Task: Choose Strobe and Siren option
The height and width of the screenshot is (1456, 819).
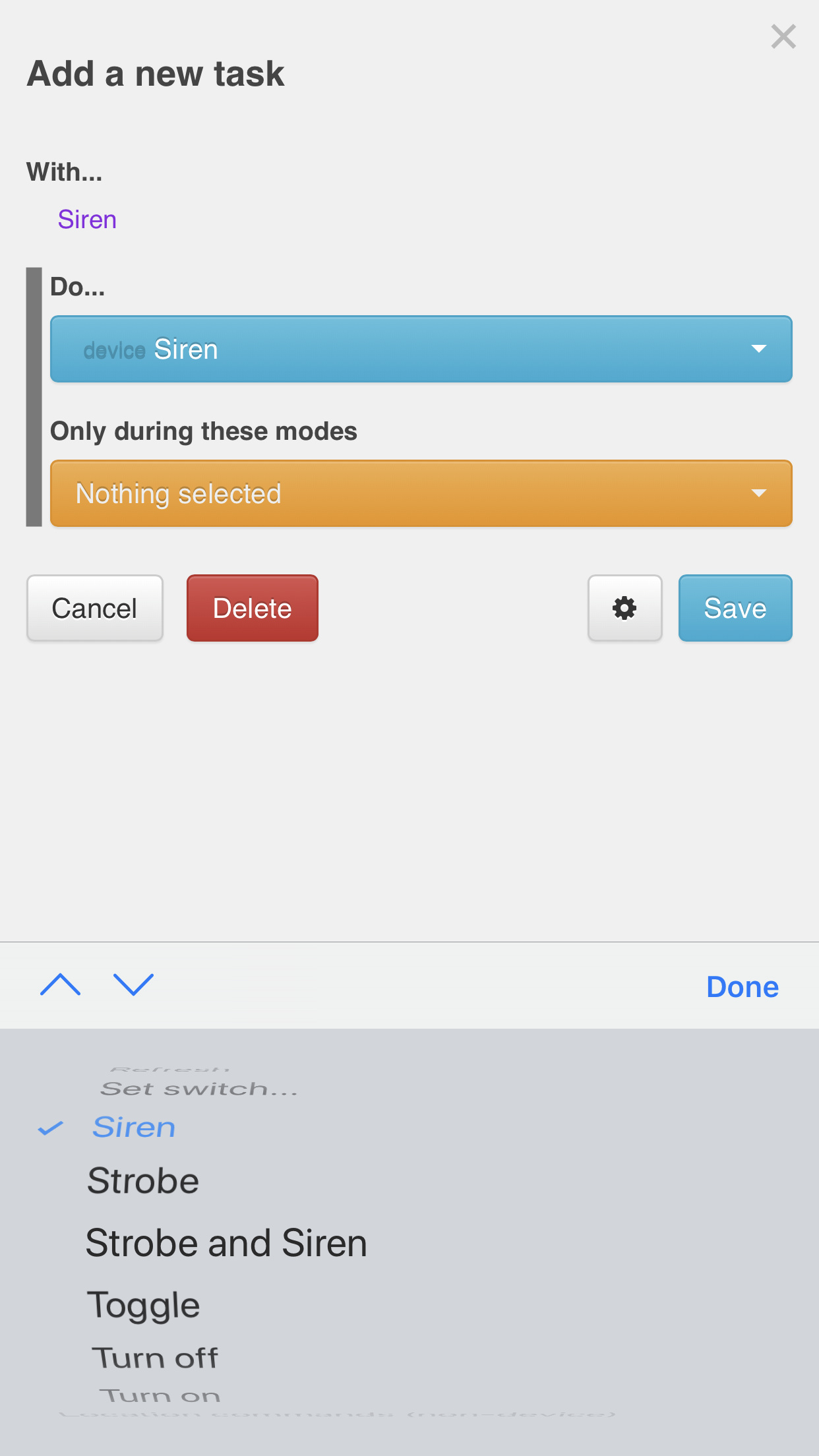Action: click(226, 1243)
